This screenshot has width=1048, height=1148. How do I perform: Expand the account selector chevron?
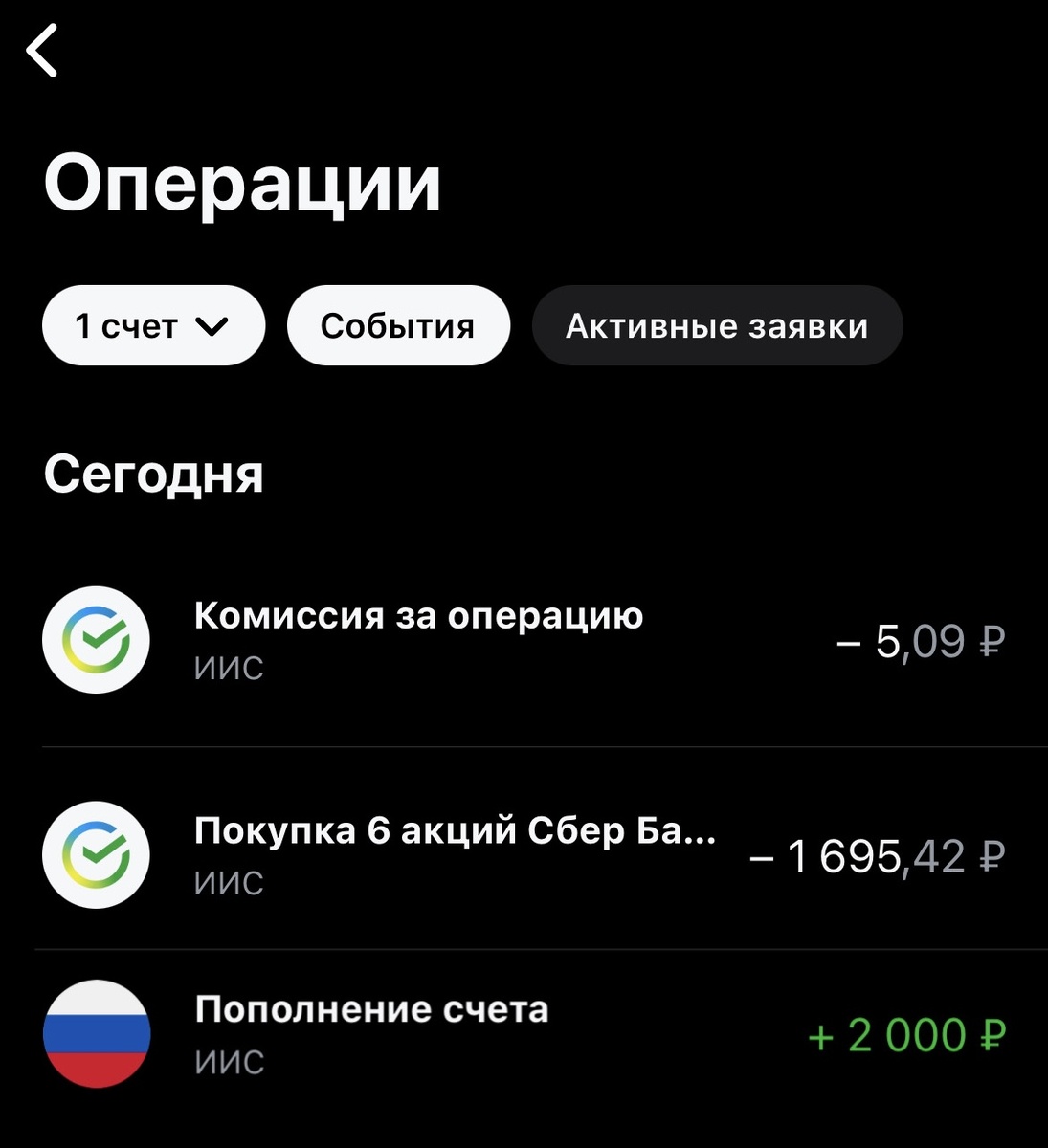click(x=212, y=325)
